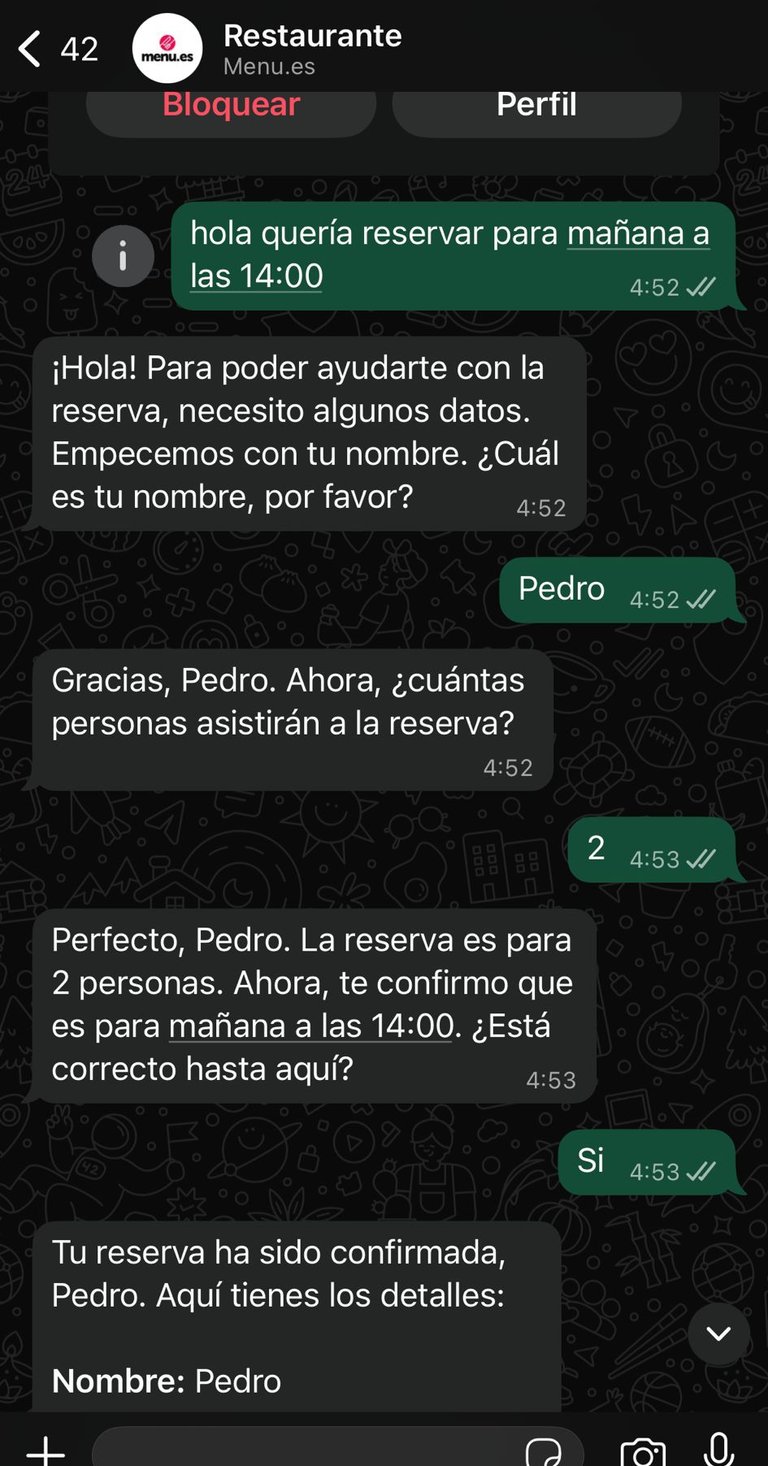768x1466 pixels.
Task: Launch the camera from the chat bar
Action: (x=643, y=1450)
